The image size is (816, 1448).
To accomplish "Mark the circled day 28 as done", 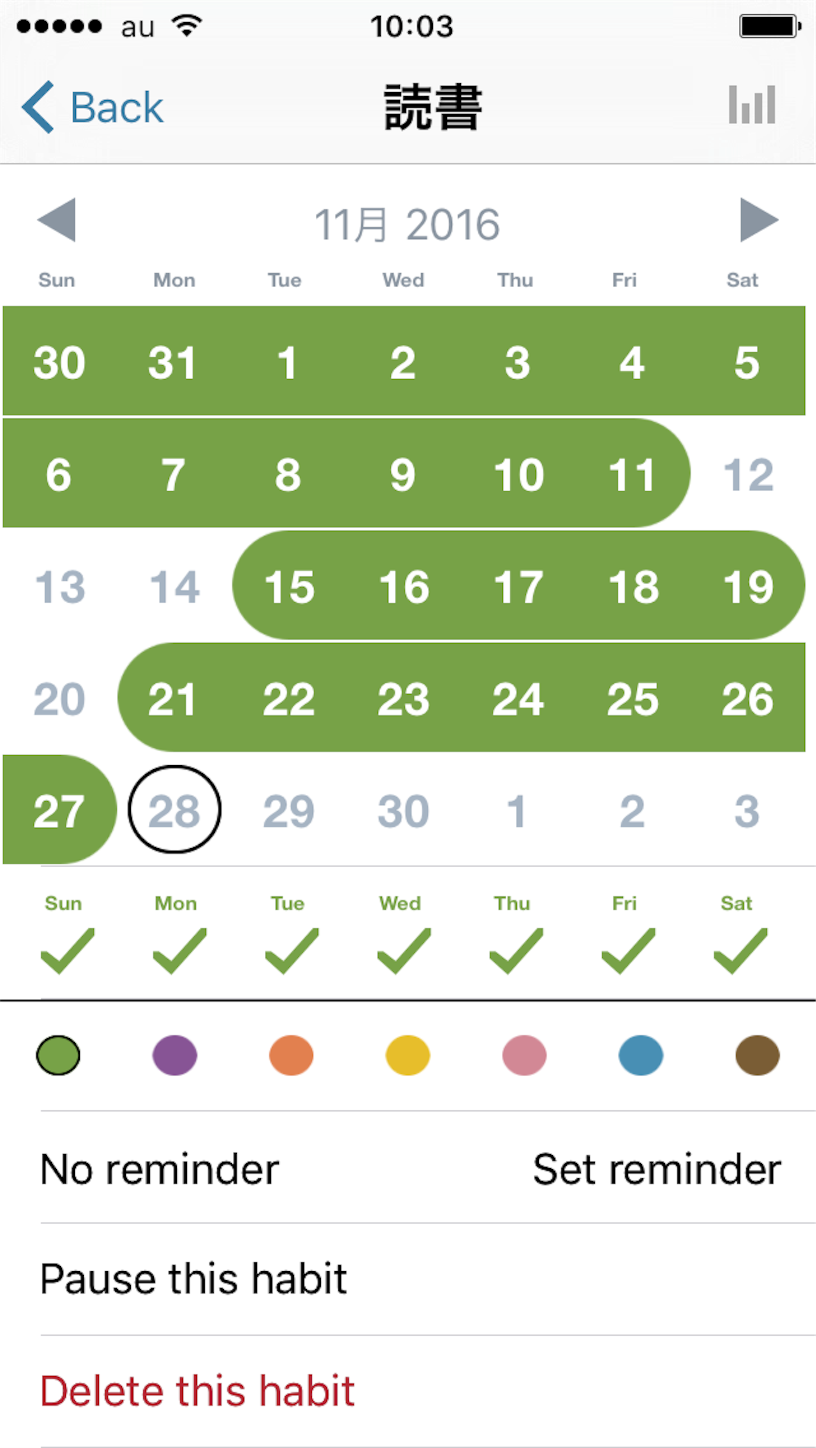I will [x=175, y=810].
